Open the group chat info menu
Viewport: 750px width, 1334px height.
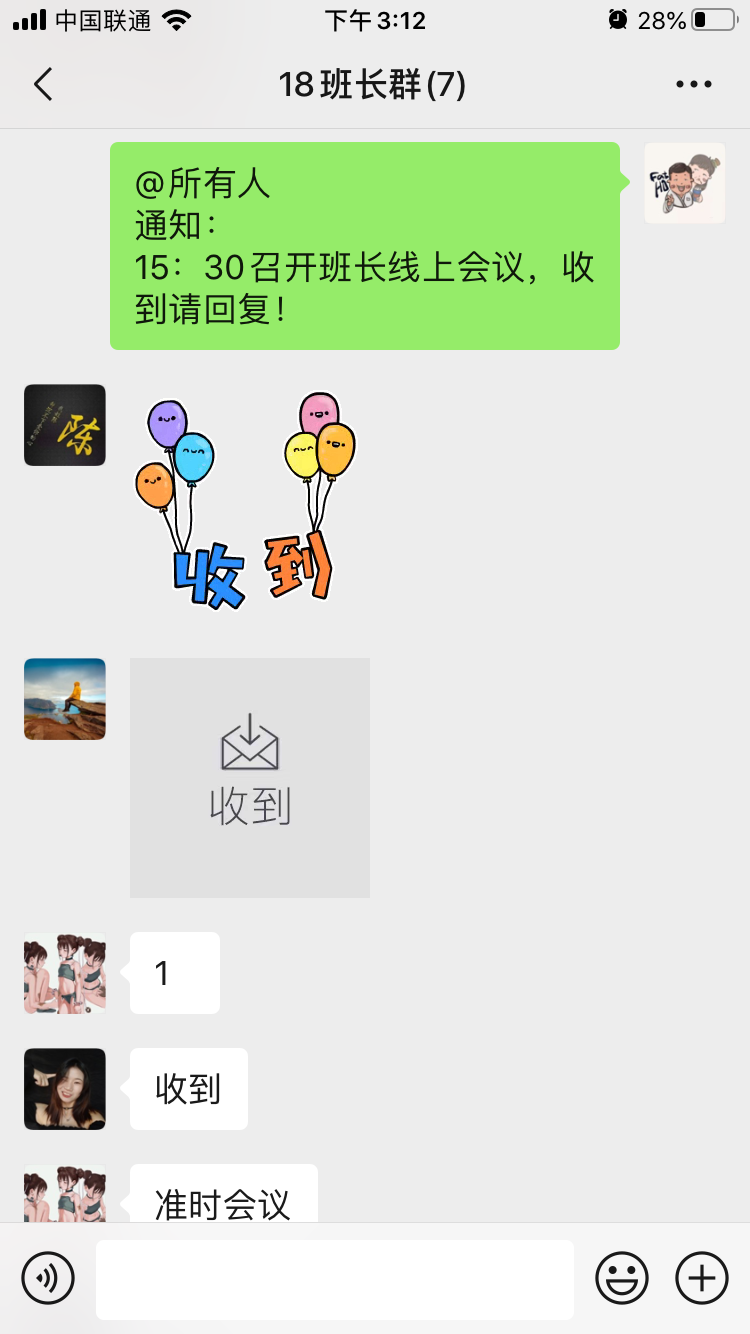click(x=693, y=85)
